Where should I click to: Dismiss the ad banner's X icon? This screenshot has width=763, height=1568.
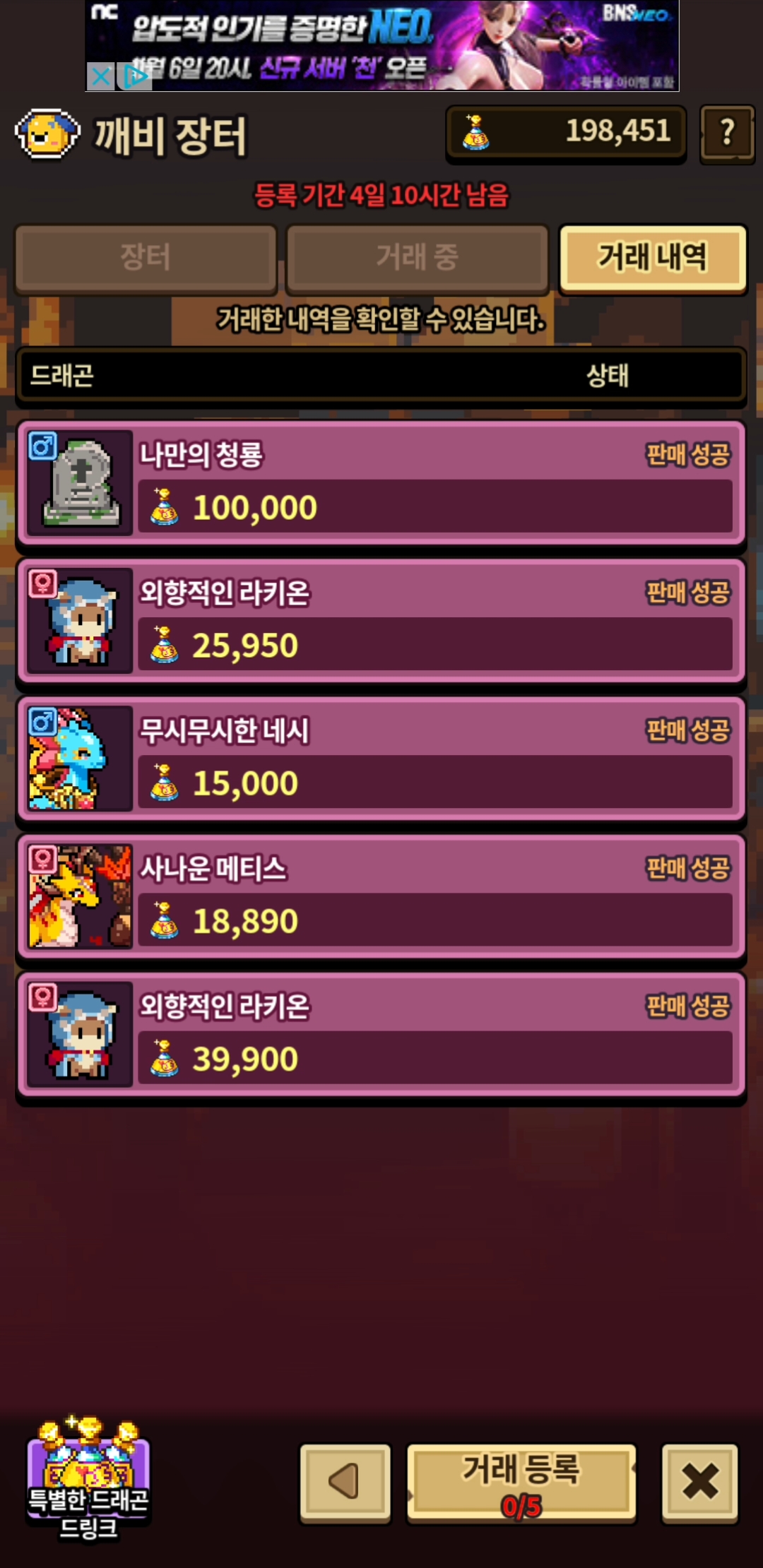[101, 76]
